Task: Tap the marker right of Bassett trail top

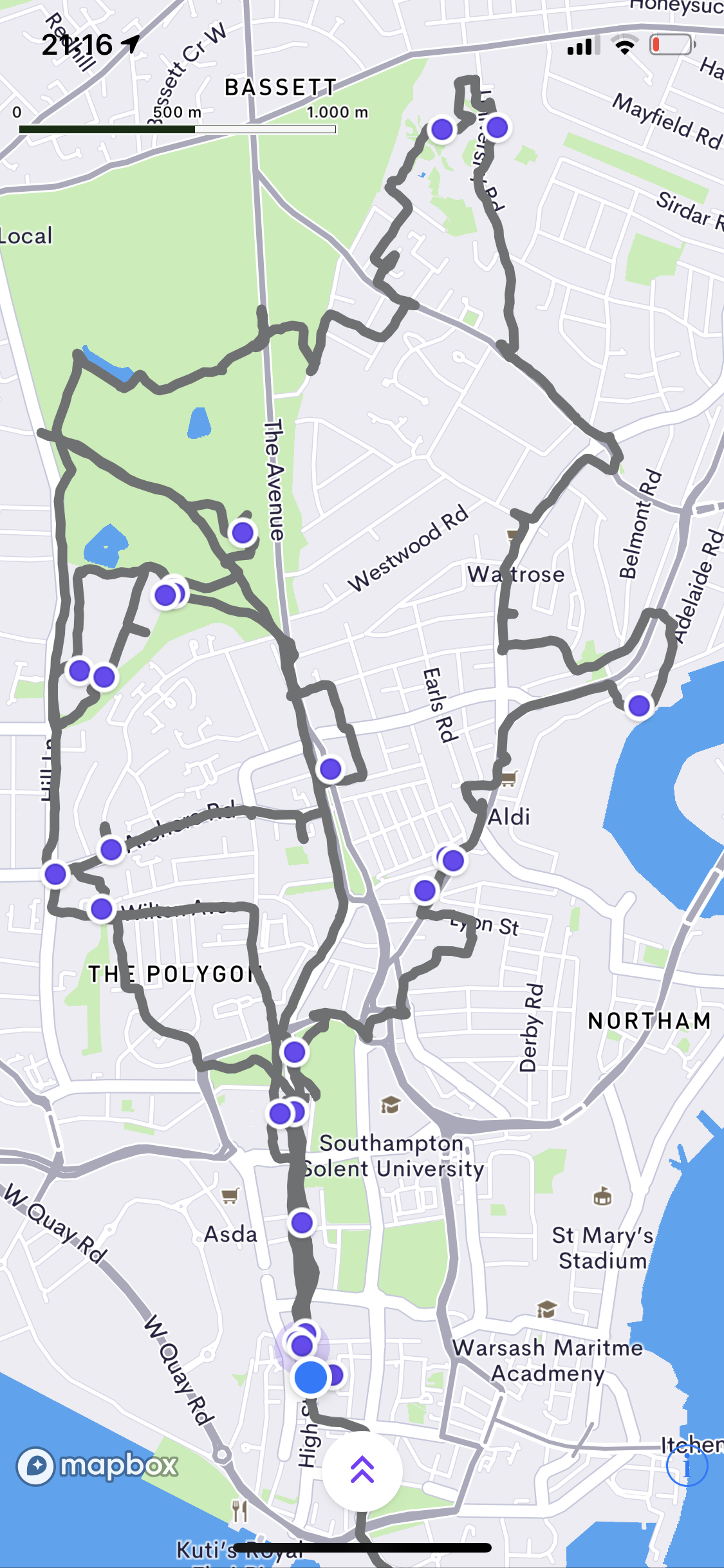Action: click(x=497, y=127)
